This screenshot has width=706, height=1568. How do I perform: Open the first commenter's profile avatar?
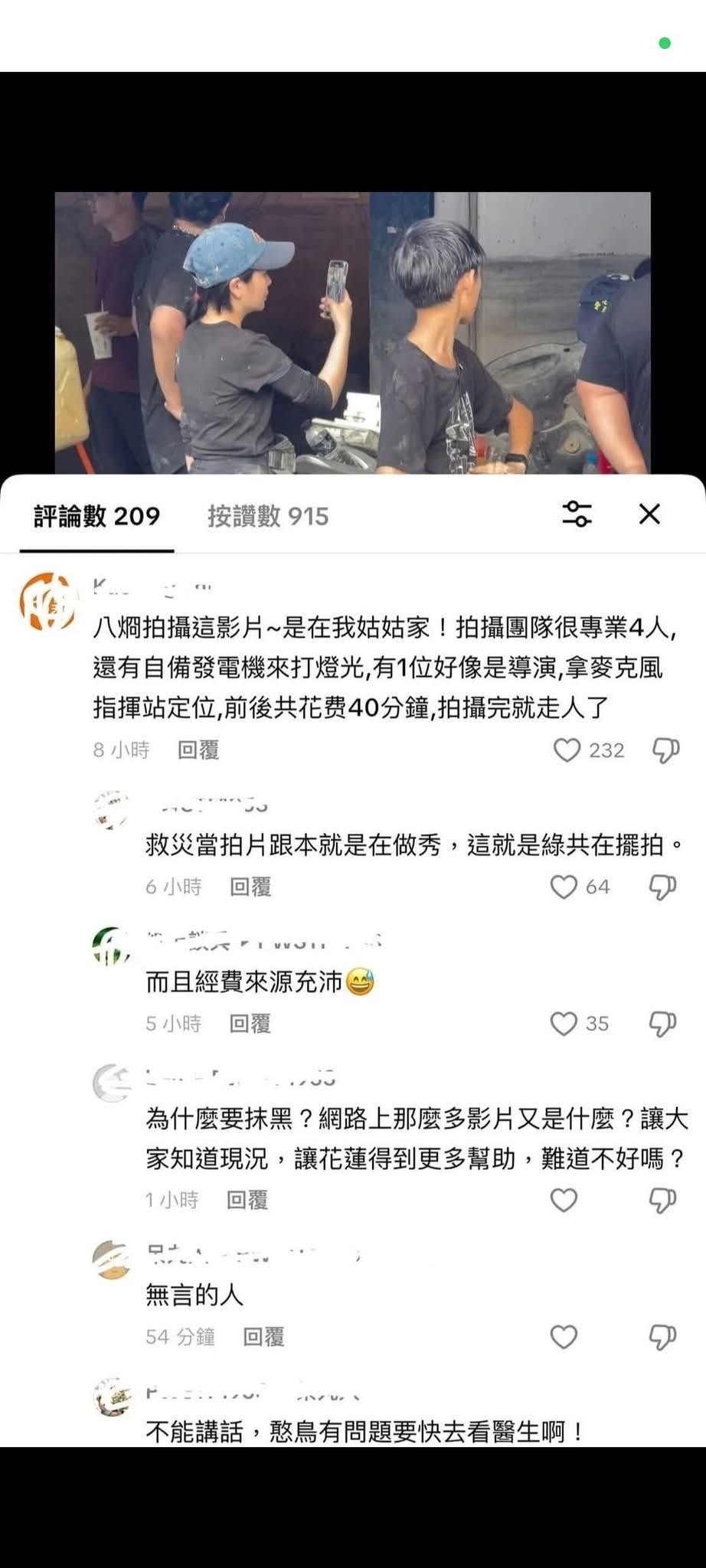48,602
